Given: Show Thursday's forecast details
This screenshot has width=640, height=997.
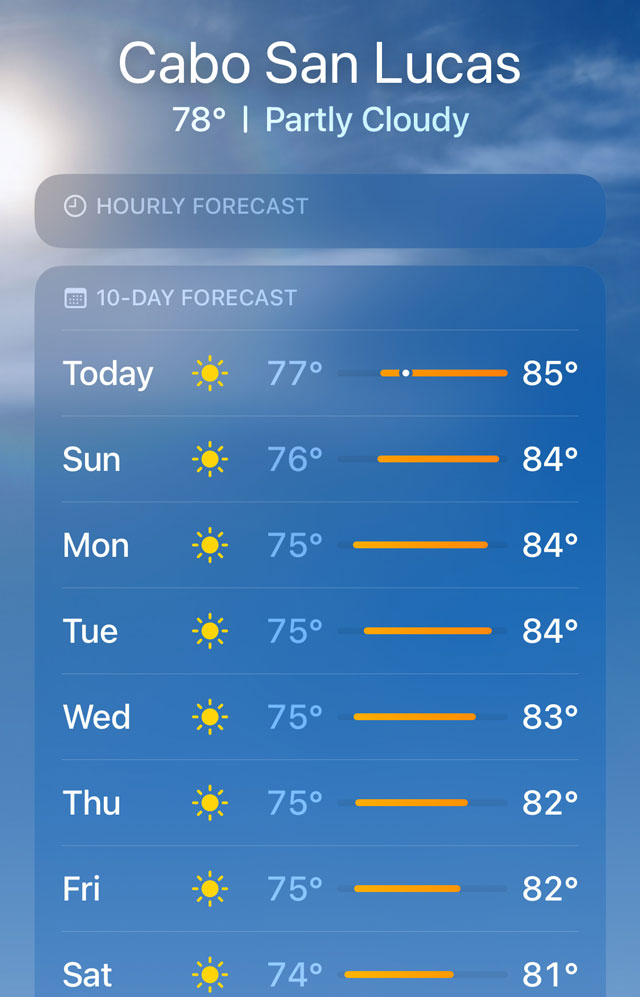Looking at the screenshot, I should click(x=320, y=803).
